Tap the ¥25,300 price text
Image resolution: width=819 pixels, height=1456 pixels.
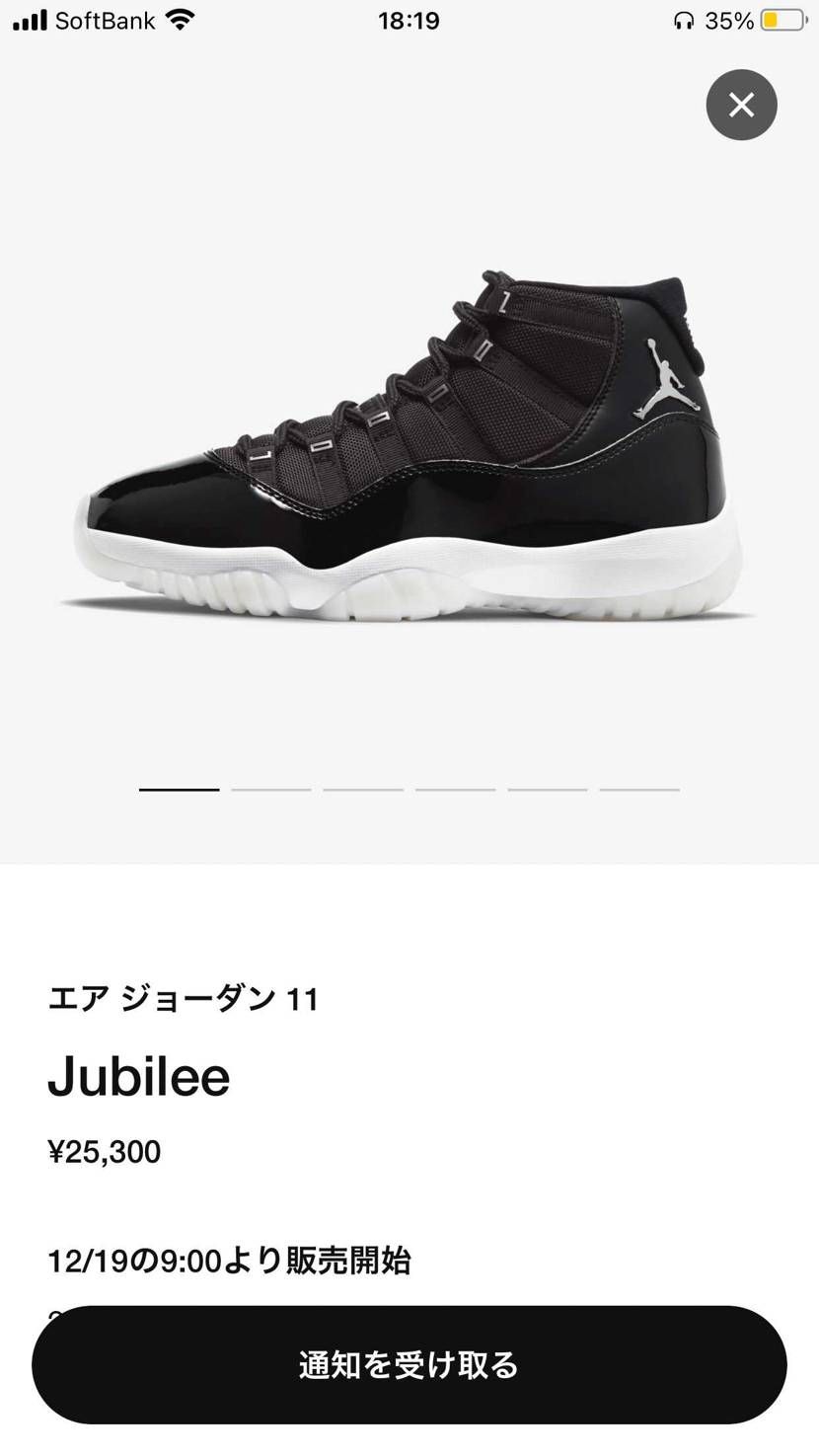[105, 1151]
